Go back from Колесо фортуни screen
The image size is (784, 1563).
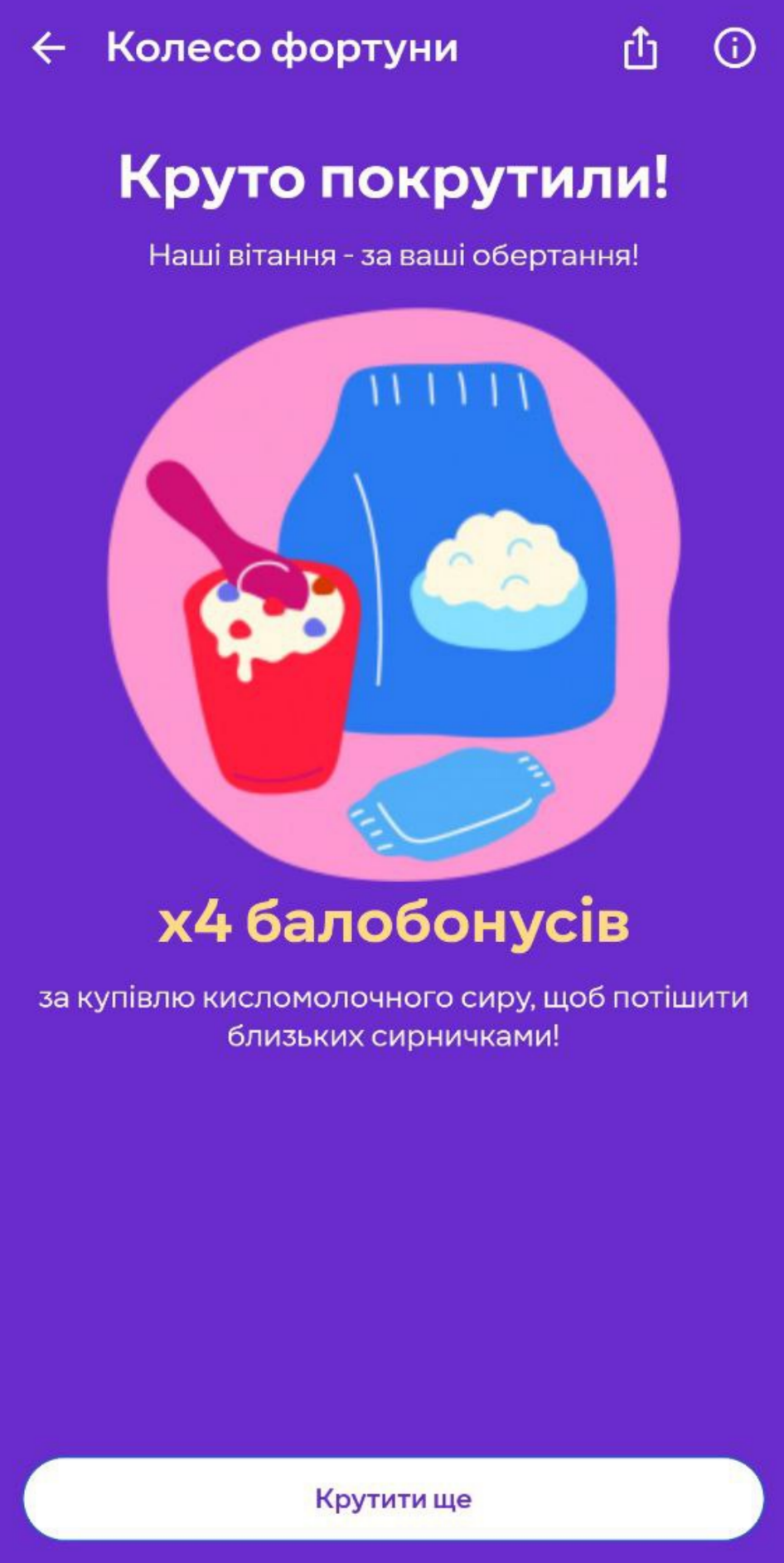point(48,48)
